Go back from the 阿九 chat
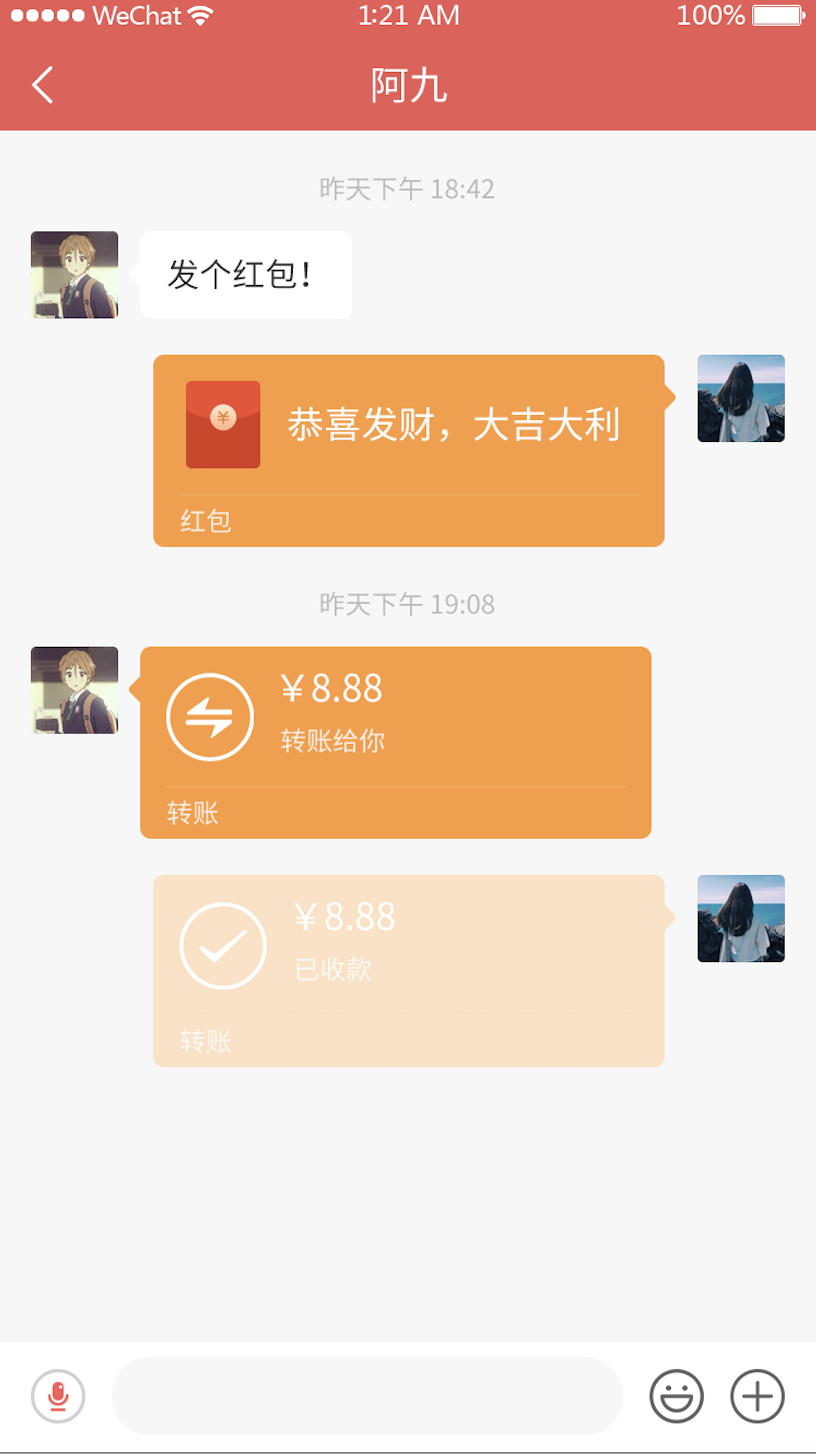The image size is (816, 1454). [x=42, y=85]
